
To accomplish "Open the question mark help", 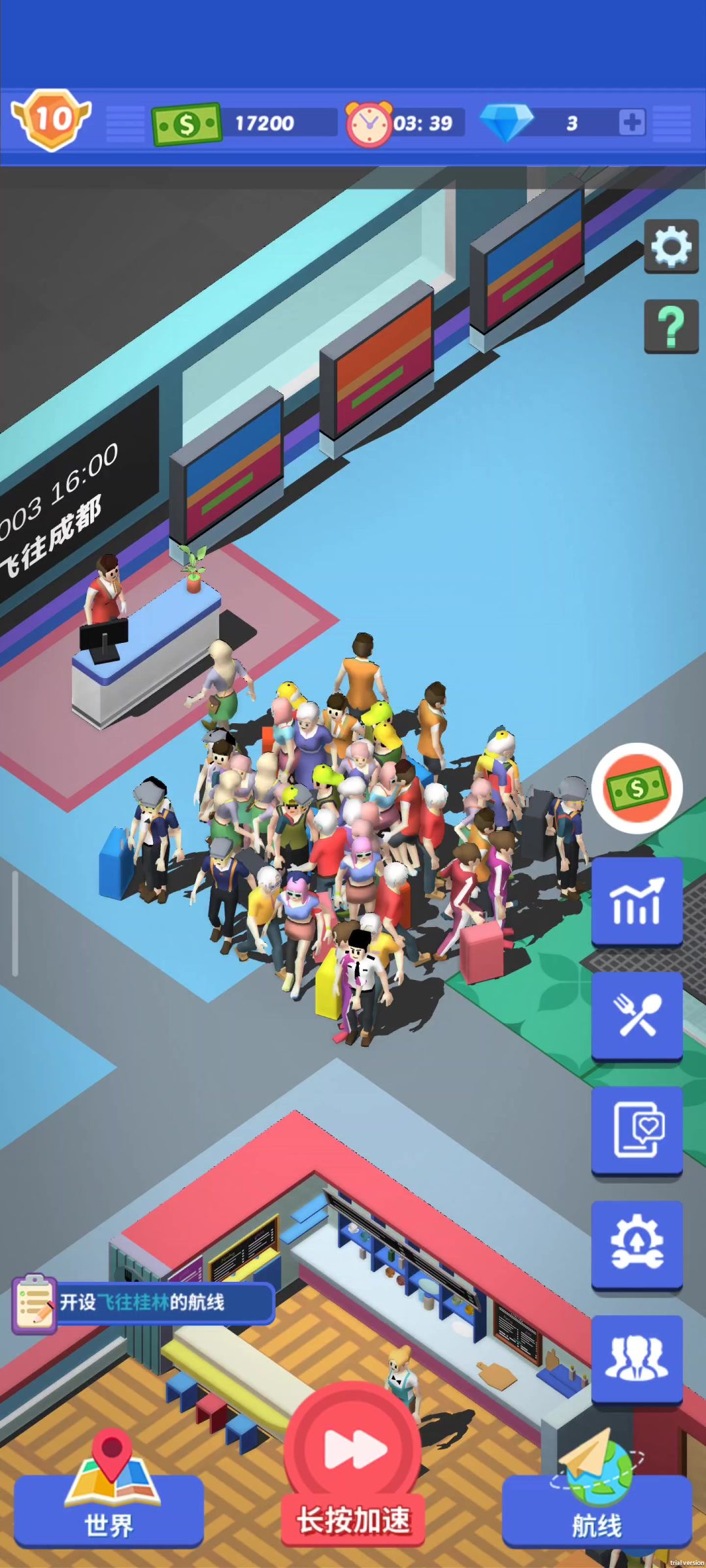I will (671, 326).
